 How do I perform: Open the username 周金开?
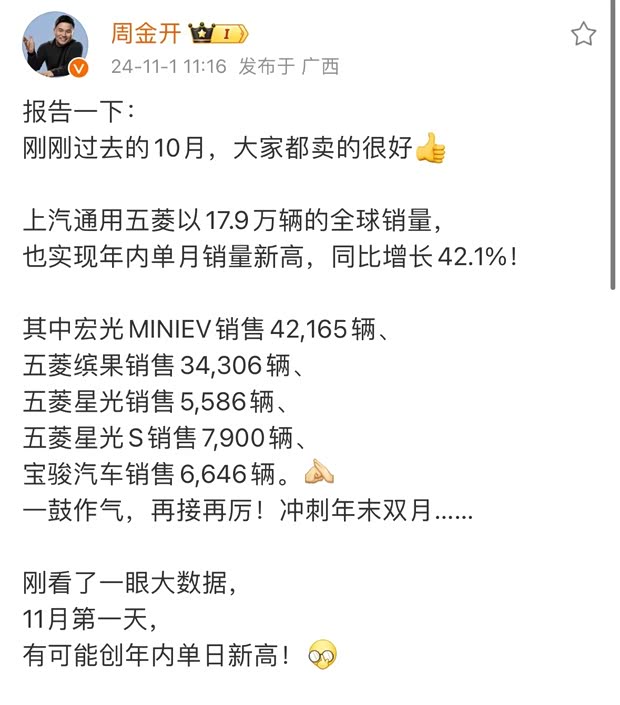(x=146, y=34)
